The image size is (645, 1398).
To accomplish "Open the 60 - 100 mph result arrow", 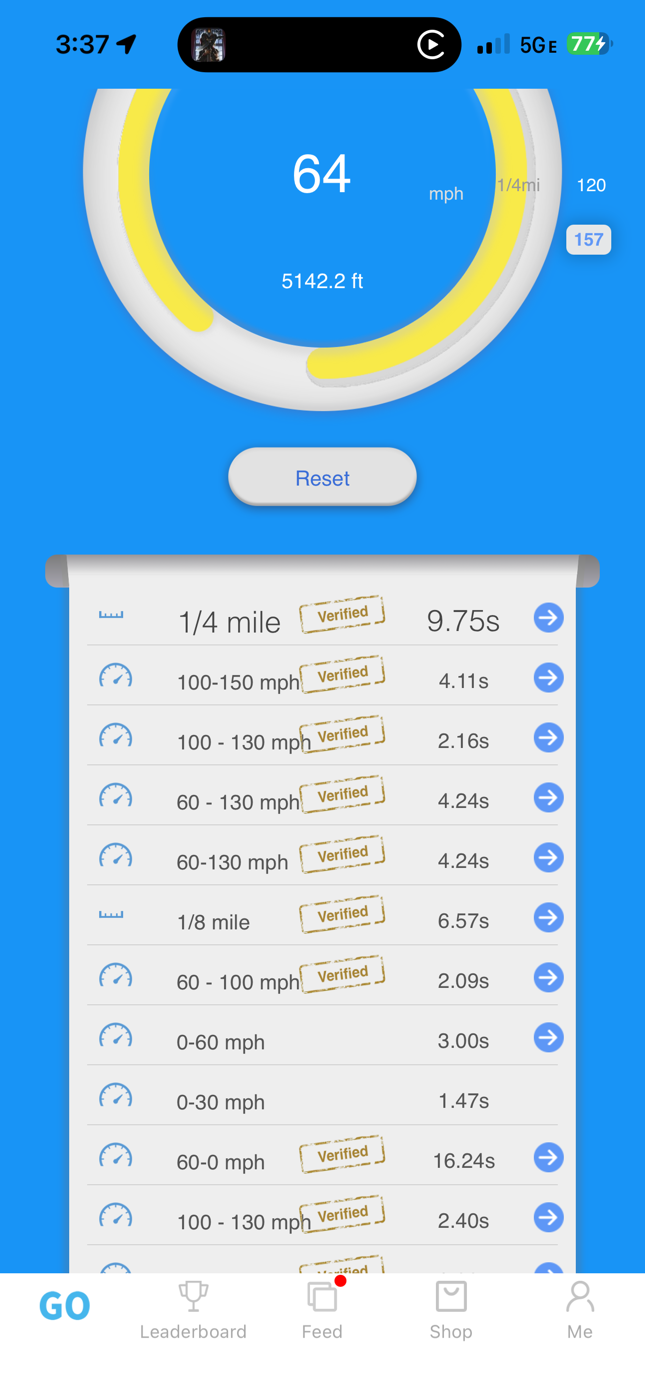I will point(548,978).
